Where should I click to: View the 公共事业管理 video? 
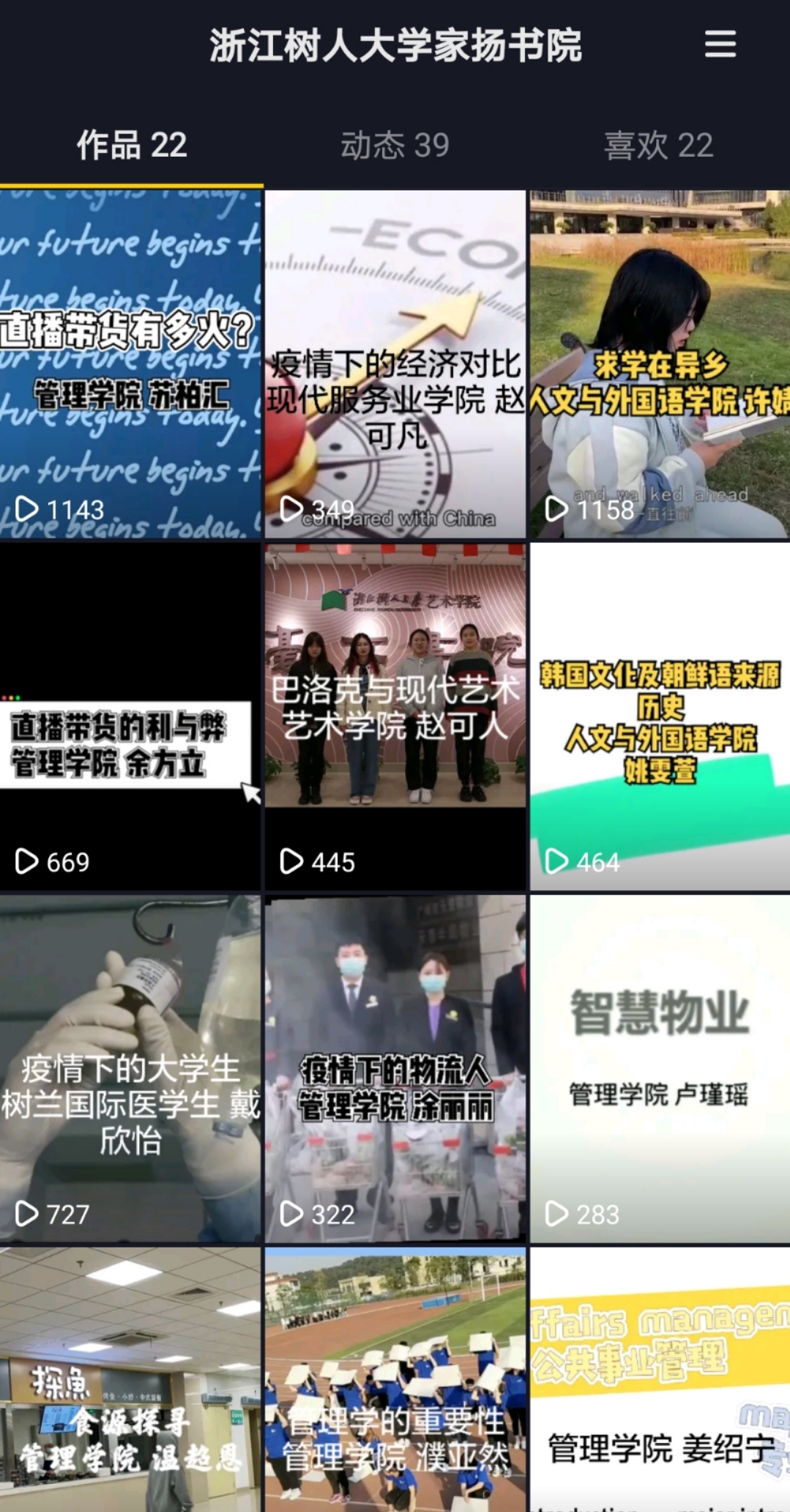660,1381
